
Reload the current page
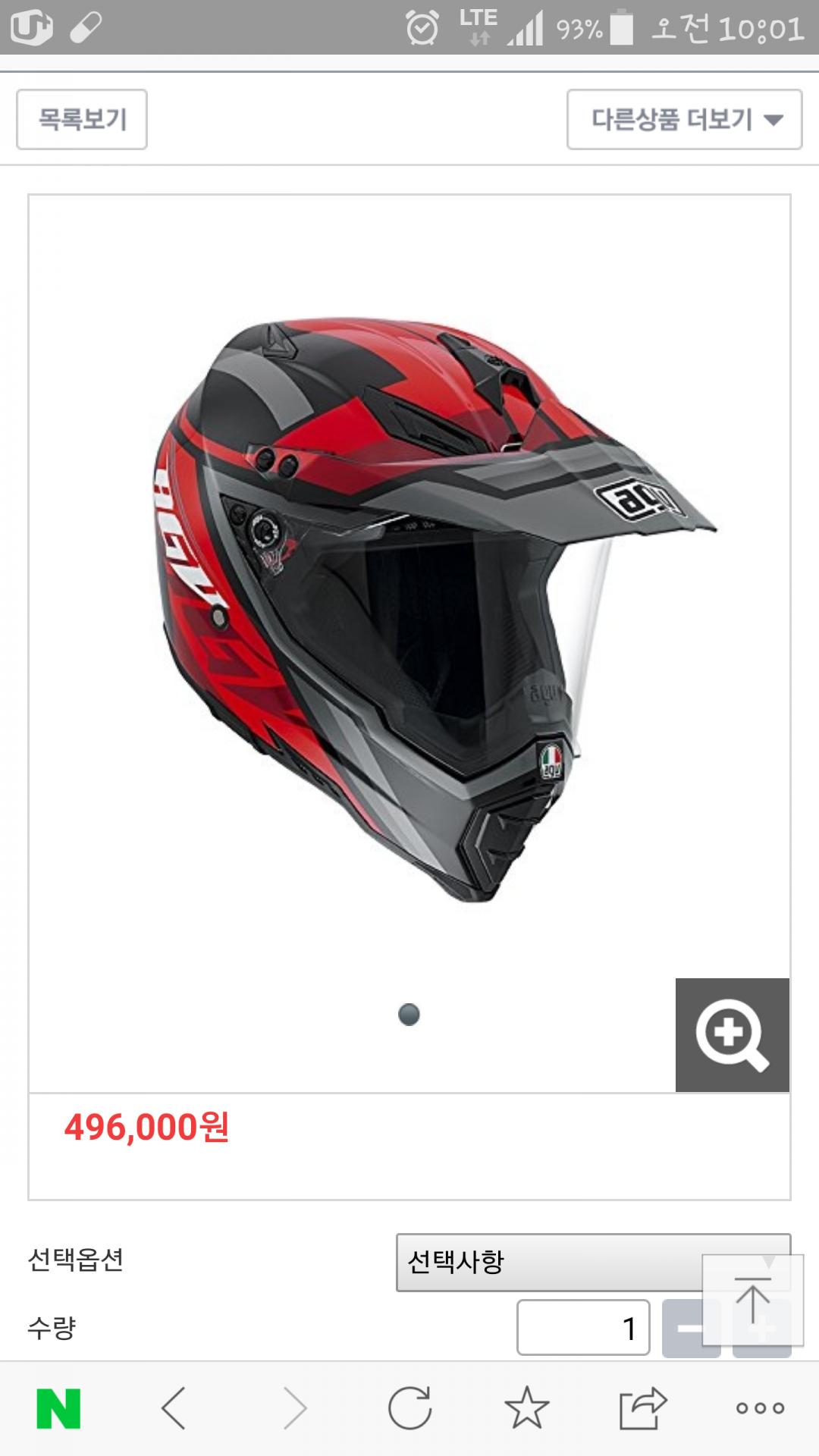[409, 1408]
